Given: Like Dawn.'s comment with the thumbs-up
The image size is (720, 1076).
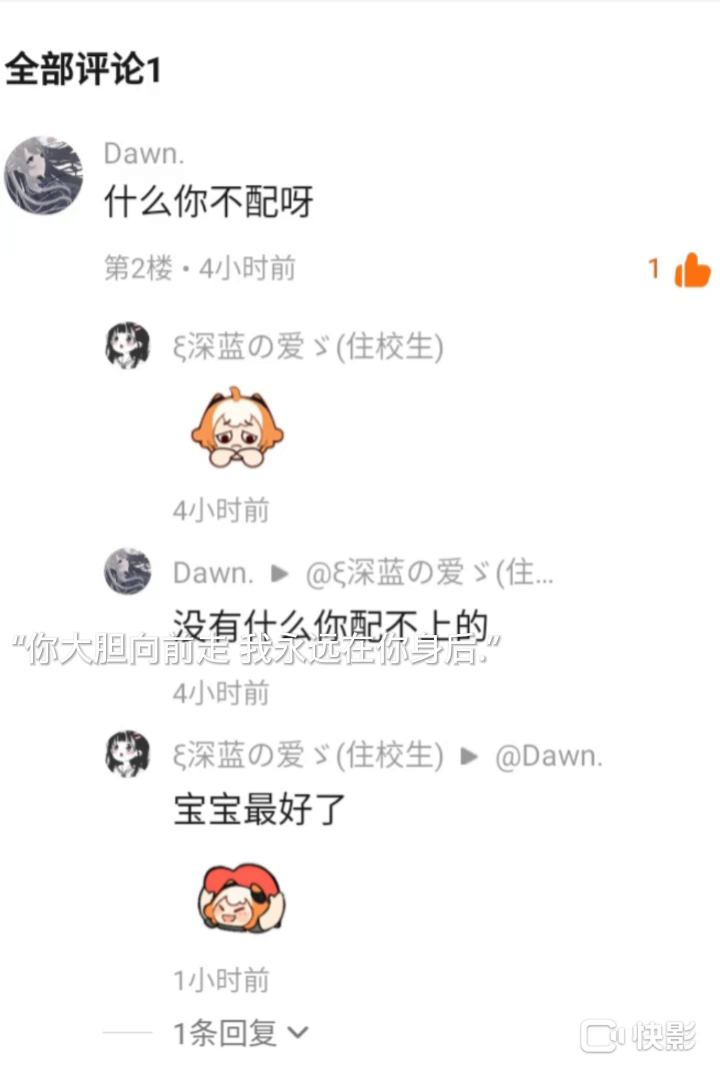Looking at the screenshot, I should pyautogui.click(x=691, y=269).
